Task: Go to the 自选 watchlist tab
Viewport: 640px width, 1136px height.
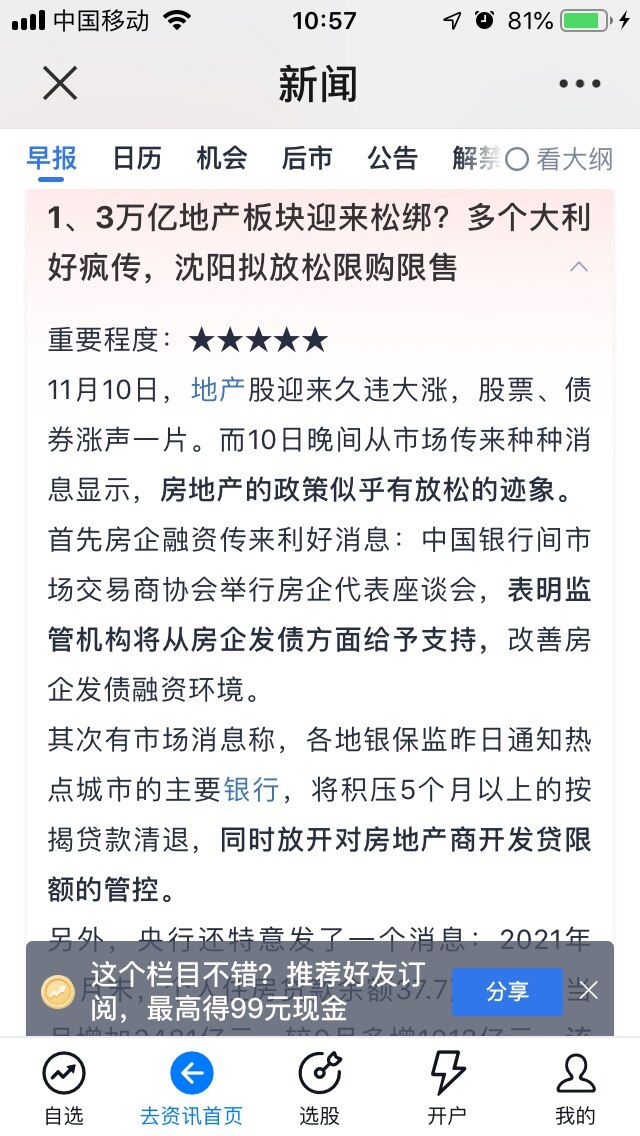Action: 64,1088
